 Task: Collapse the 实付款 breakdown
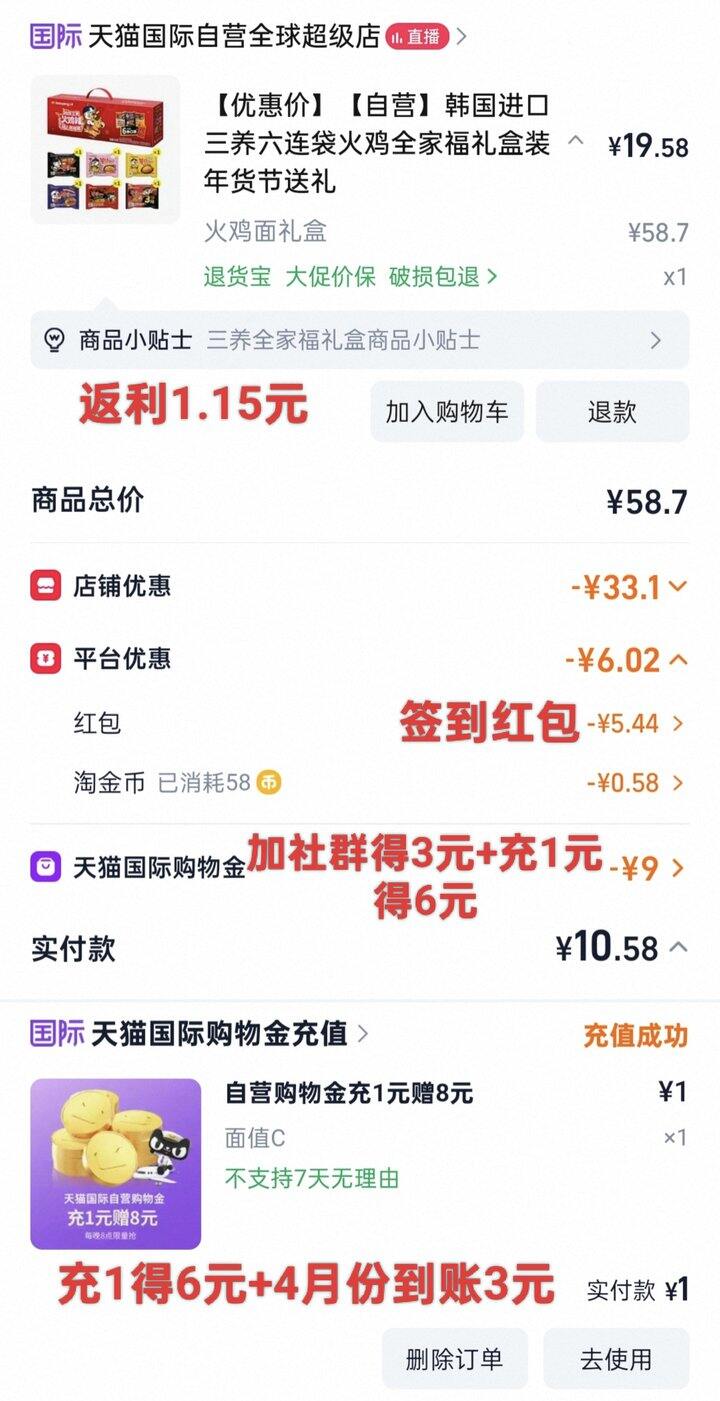[678, 947]
